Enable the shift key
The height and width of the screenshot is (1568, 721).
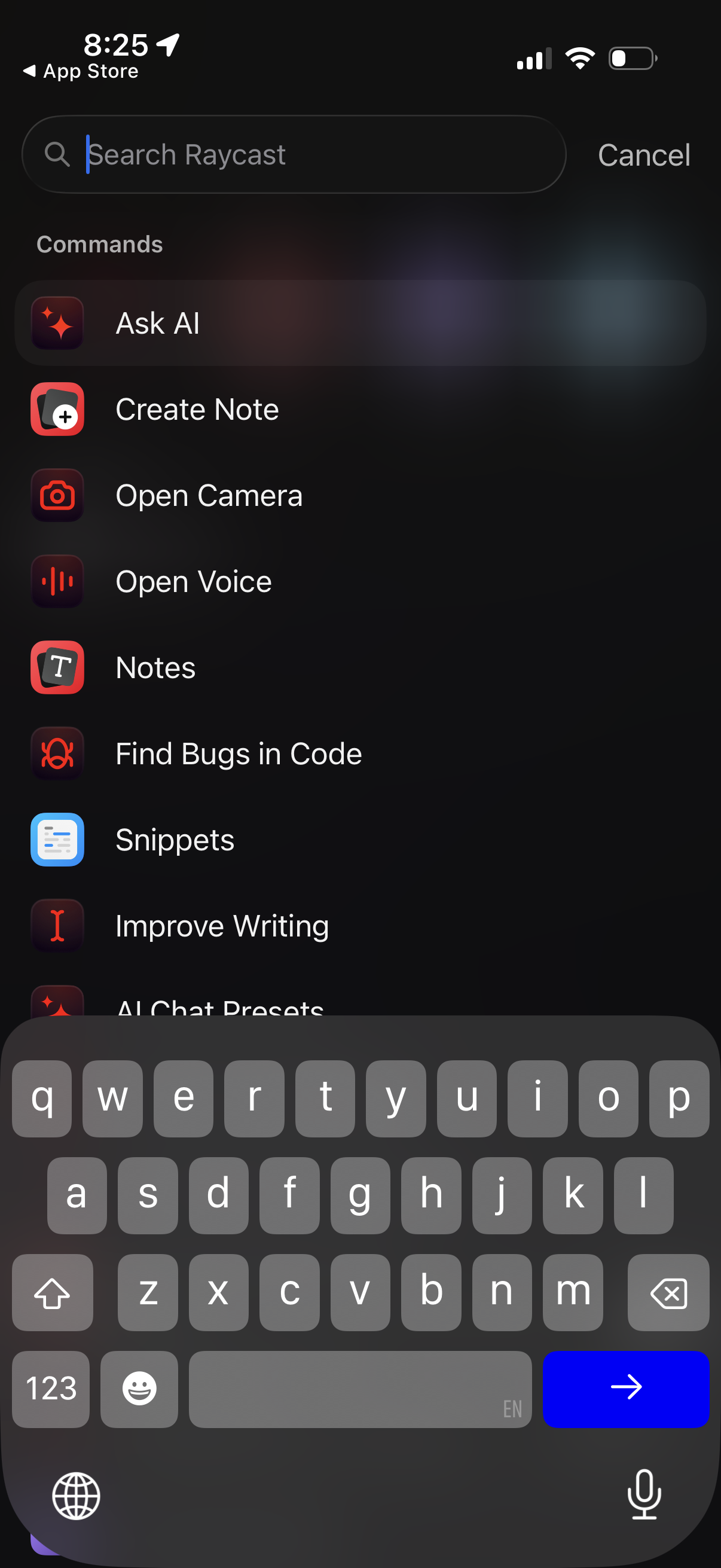(53, 1292)
